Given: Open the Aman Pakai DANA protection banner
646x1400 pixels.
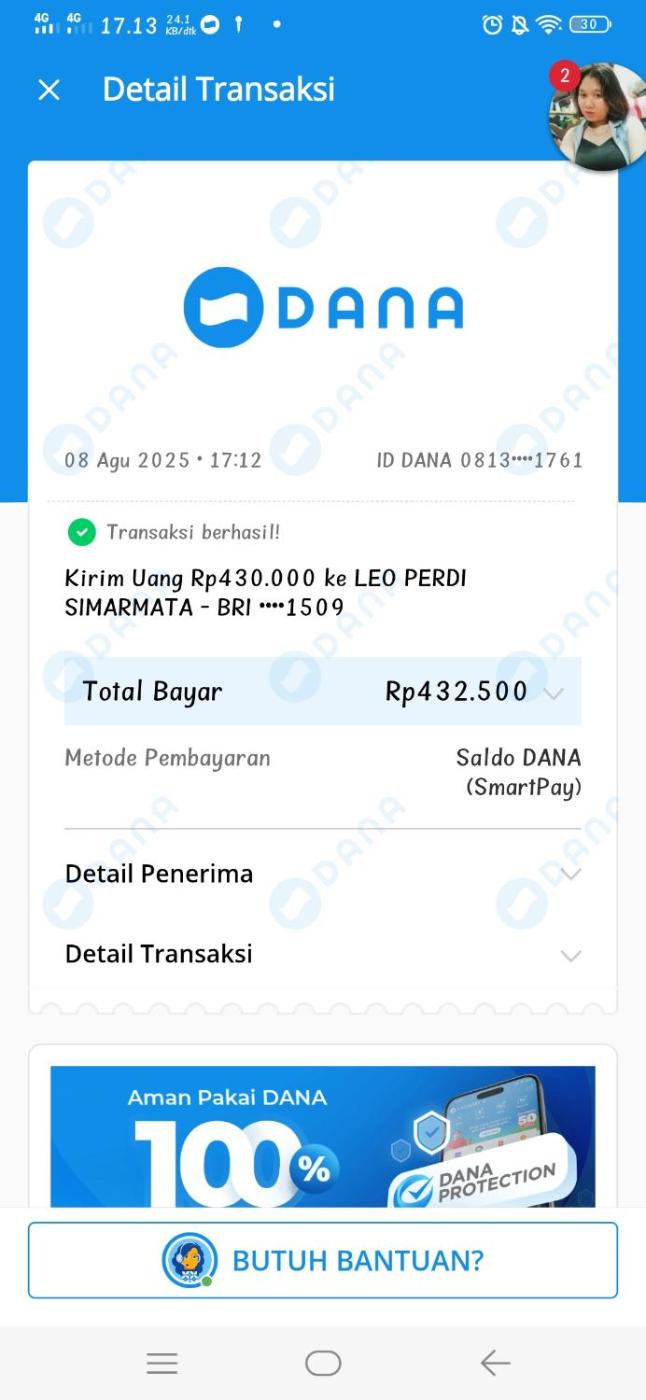Looking at the screenshot, I should click(x=322, y=1136).
